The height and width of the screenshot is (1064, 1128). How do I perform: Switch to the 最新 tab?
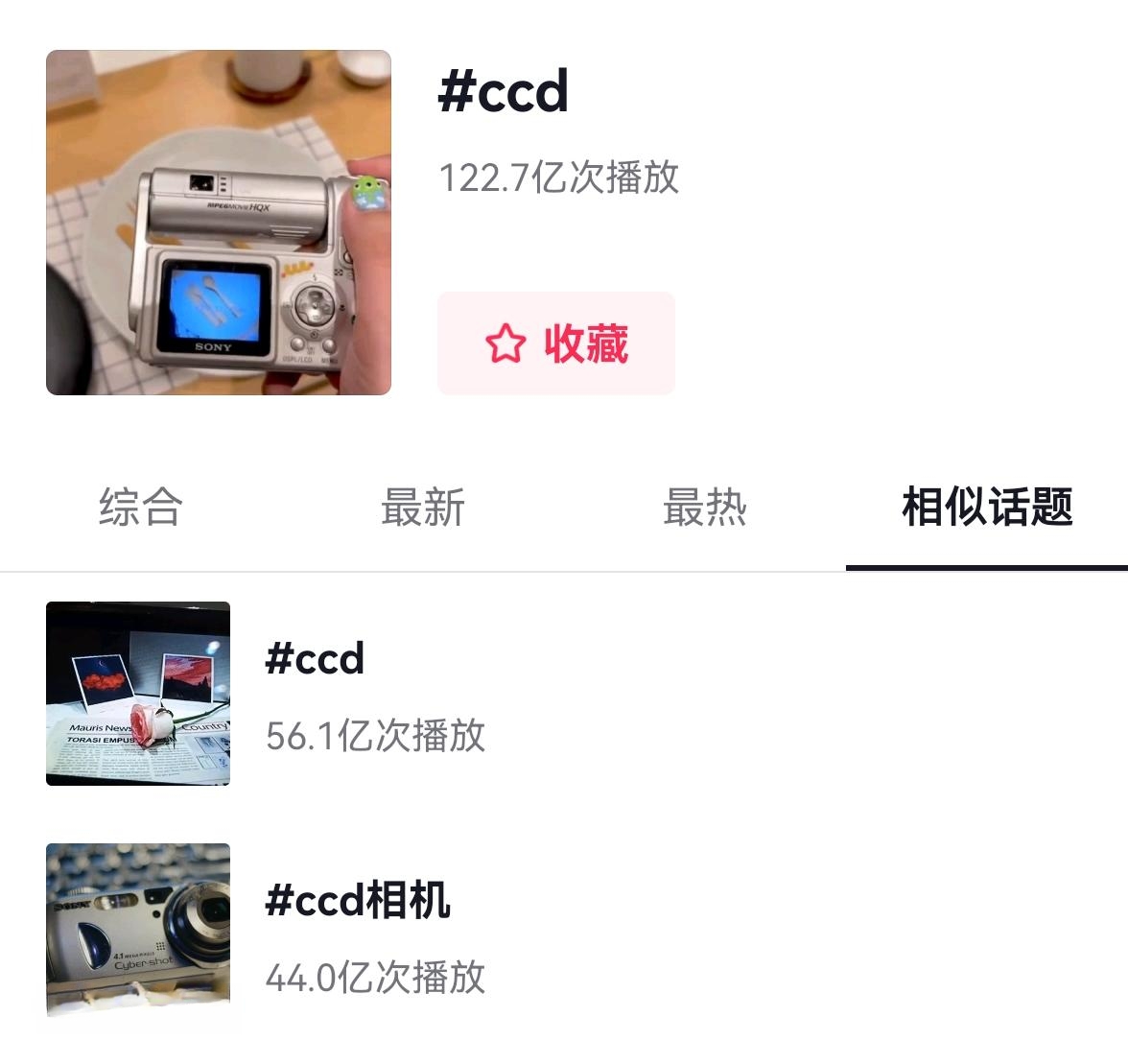coord(423,508)
